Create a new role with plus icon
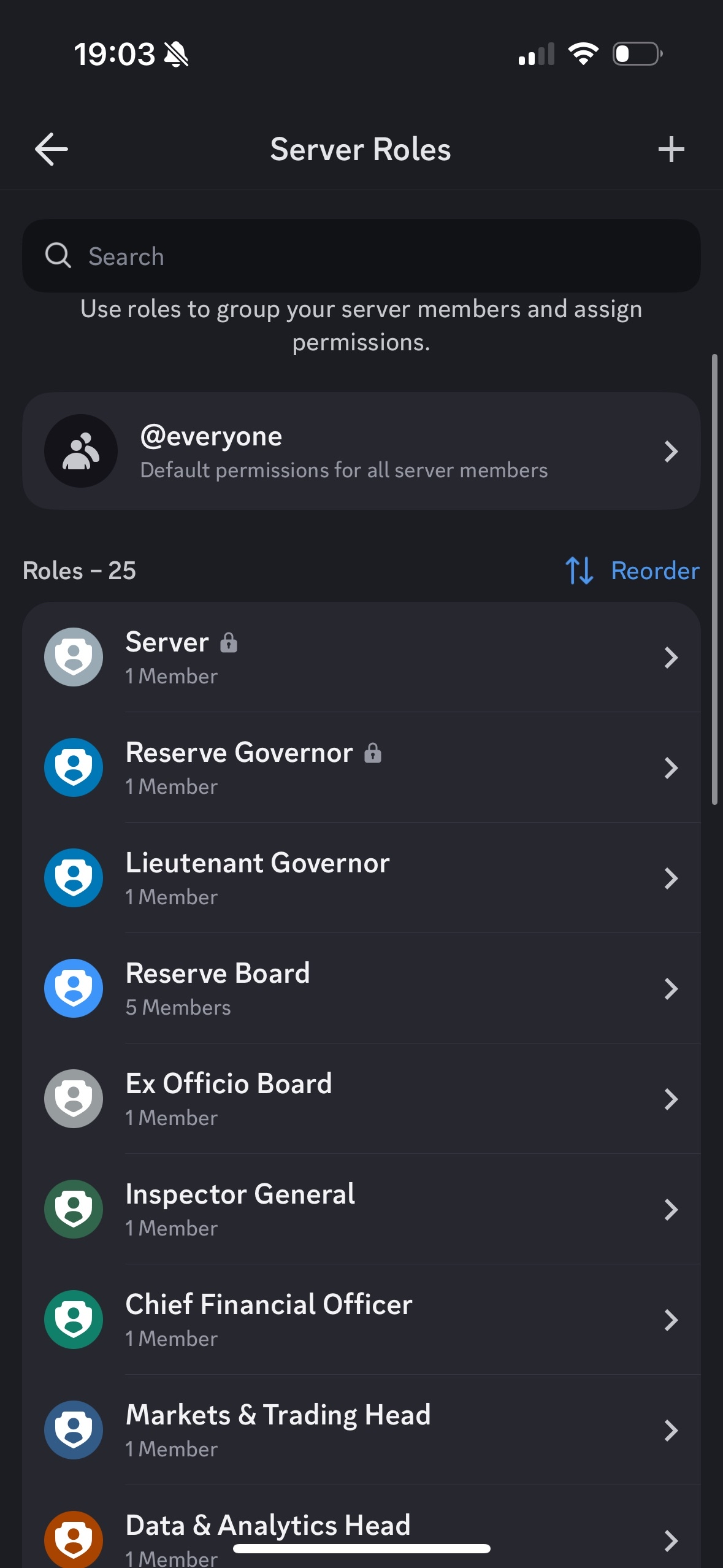 (x=671, y=149)
